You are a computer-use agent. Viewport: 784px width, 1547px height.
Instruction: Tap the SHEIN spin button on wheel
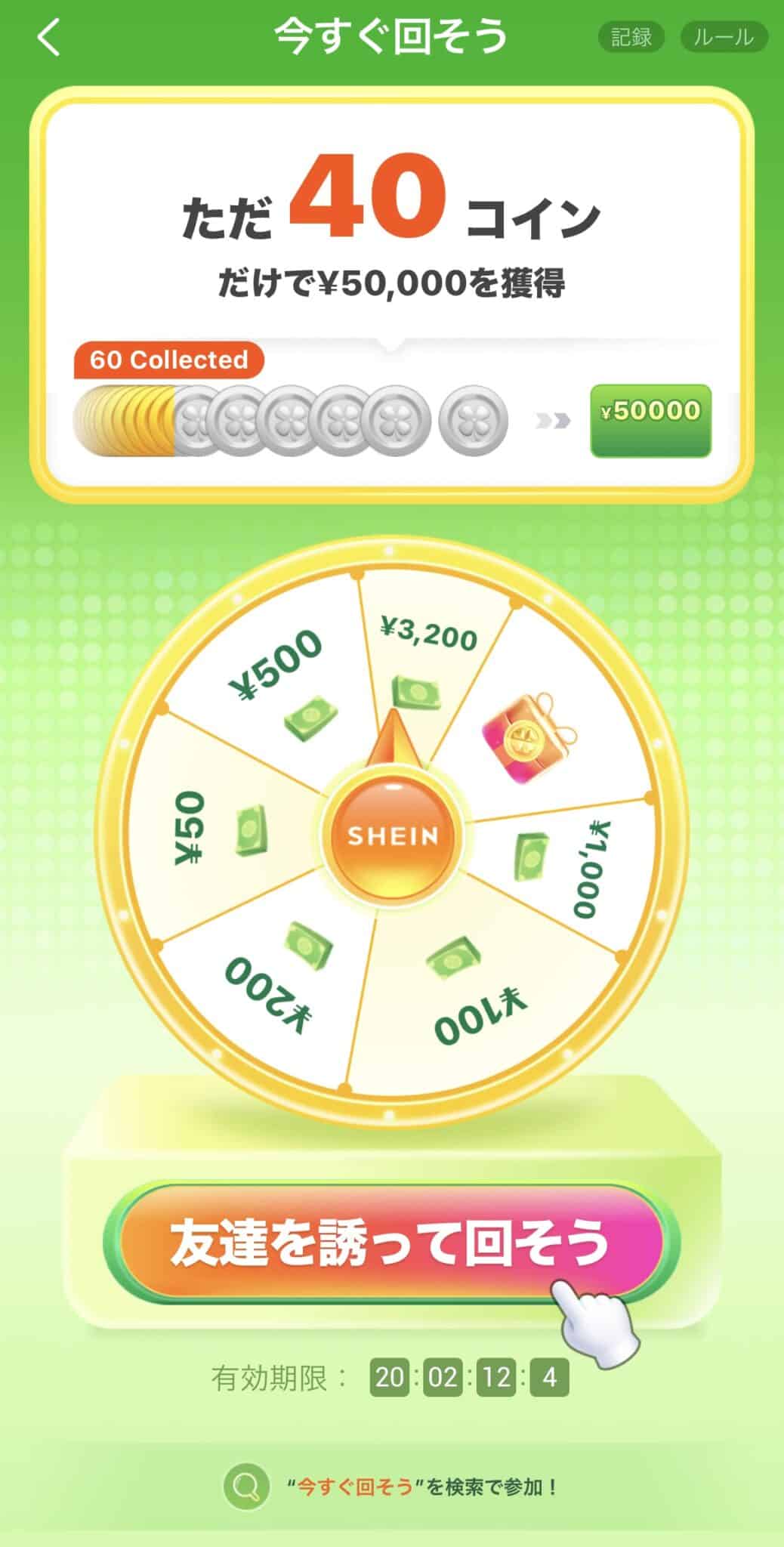tap(392, 835)
